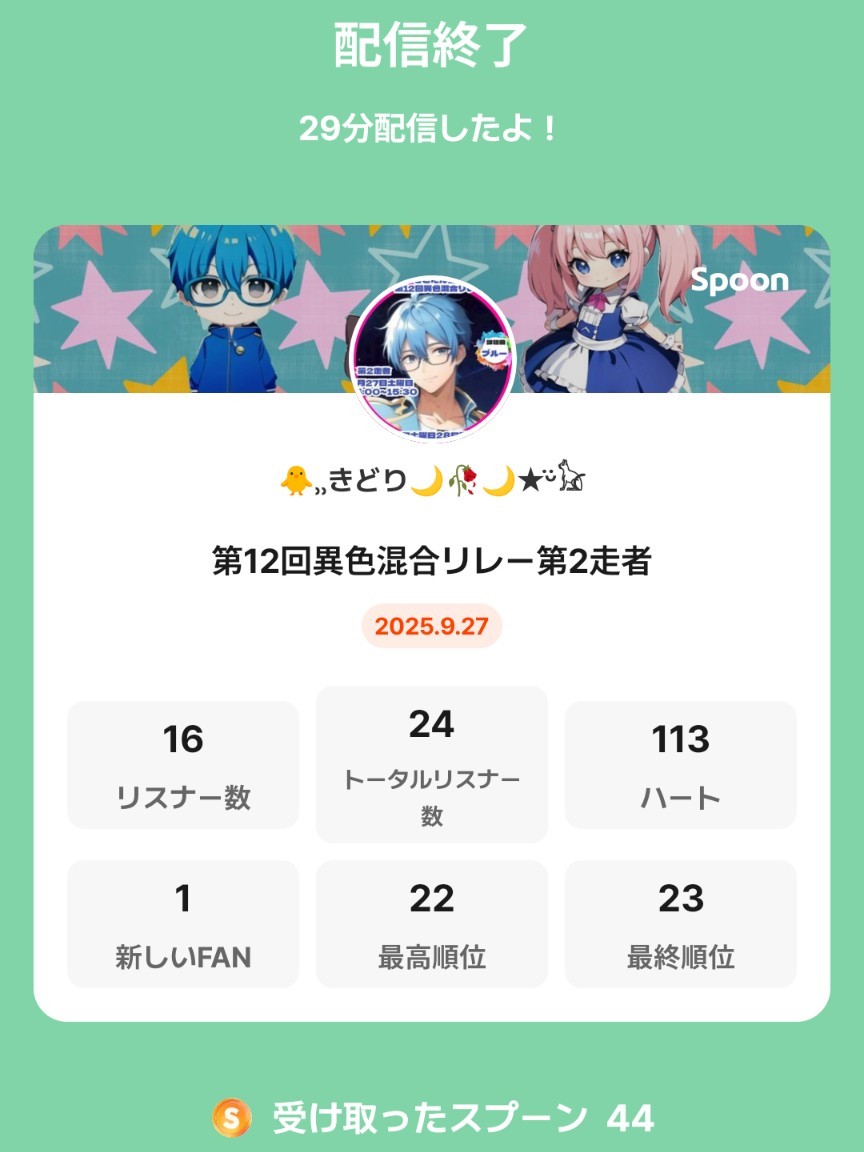Image resolution: width=864 pixels, height=1152 pixels.
Task: Select the dog emoji at the username's end
Action: click(572, 478)
